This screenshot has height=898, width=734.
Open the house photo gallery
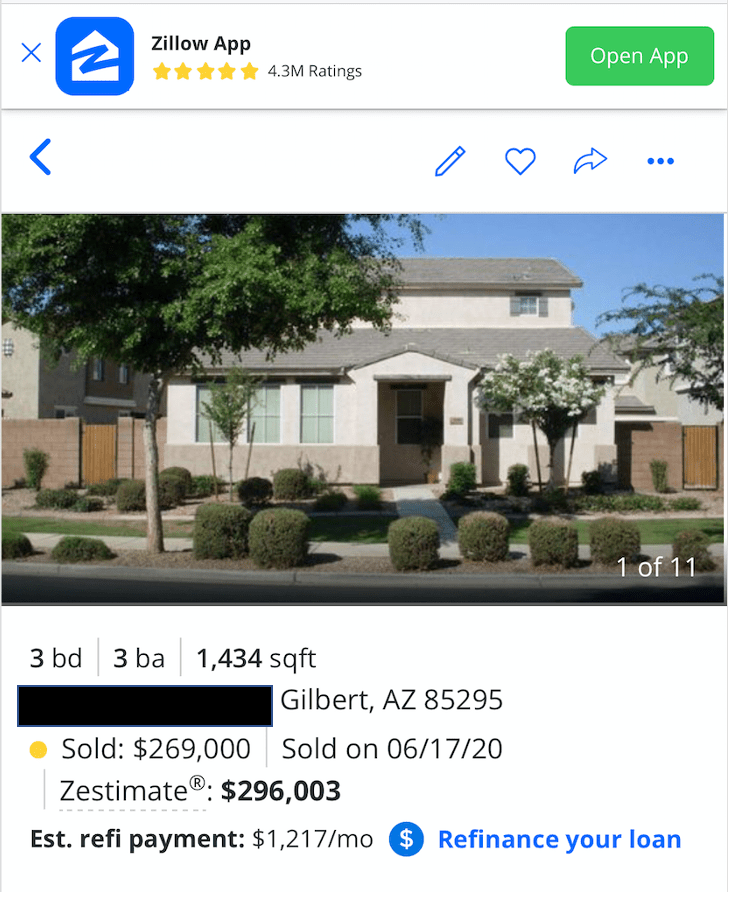coord(362,408)
